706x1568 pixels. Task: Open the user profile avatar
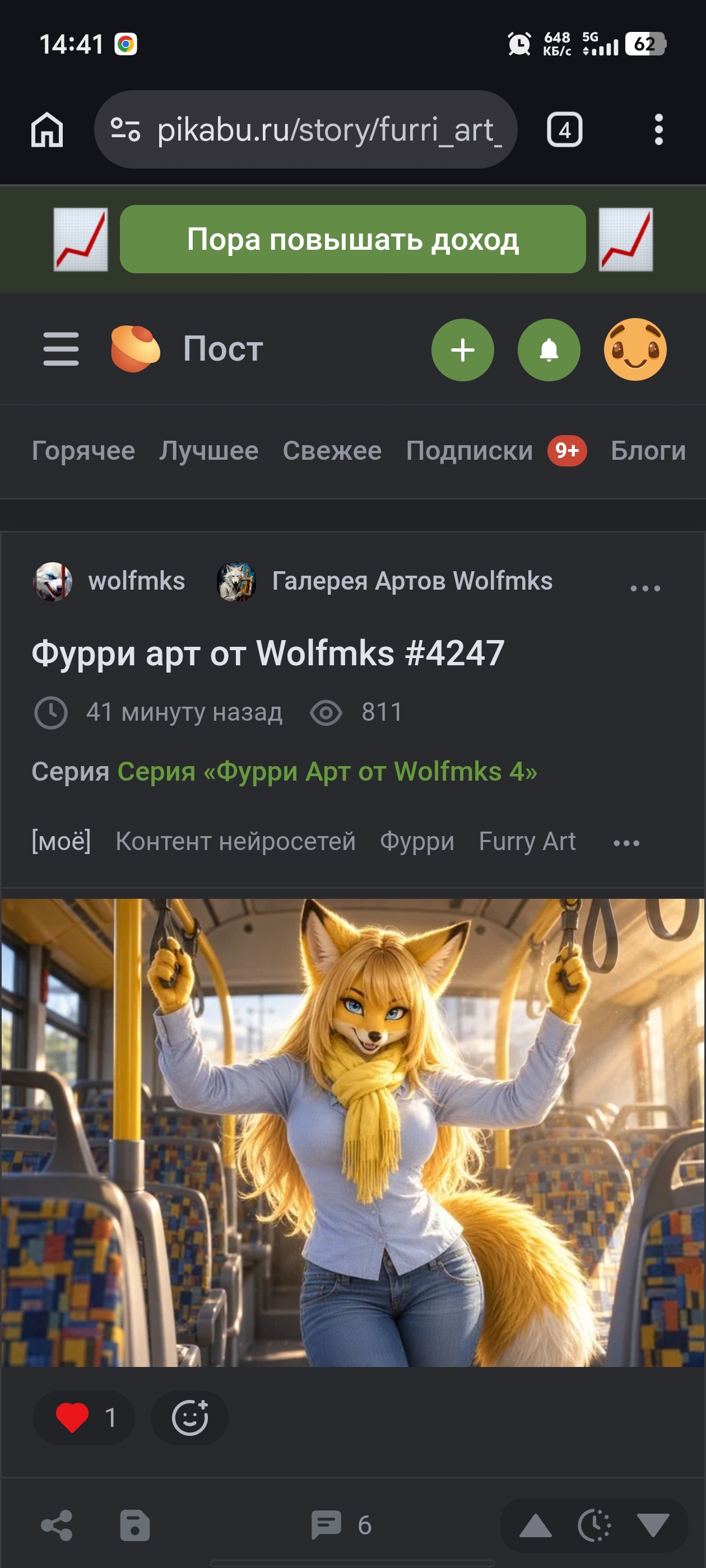point(635,350)
